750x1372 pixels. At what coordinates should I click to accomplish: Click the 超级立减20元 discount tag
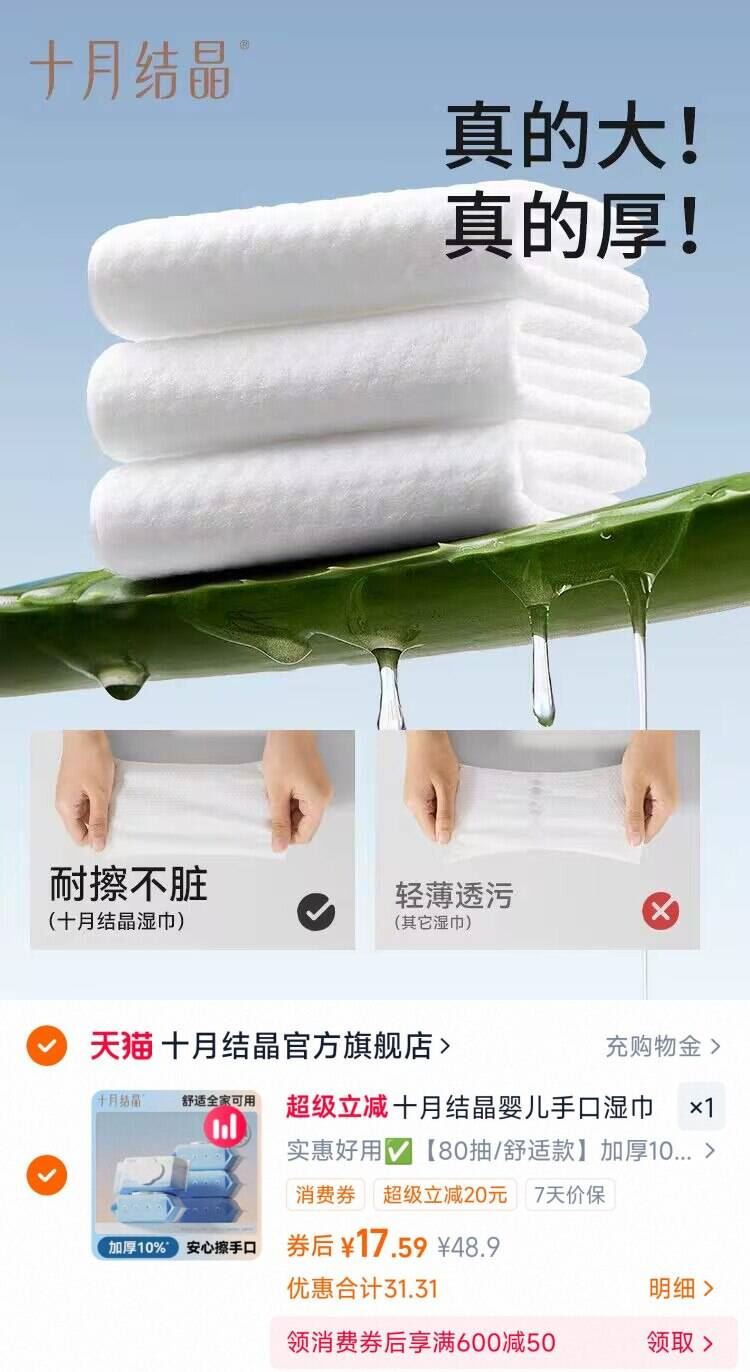pyautogui.click(x=445, y=1195)
